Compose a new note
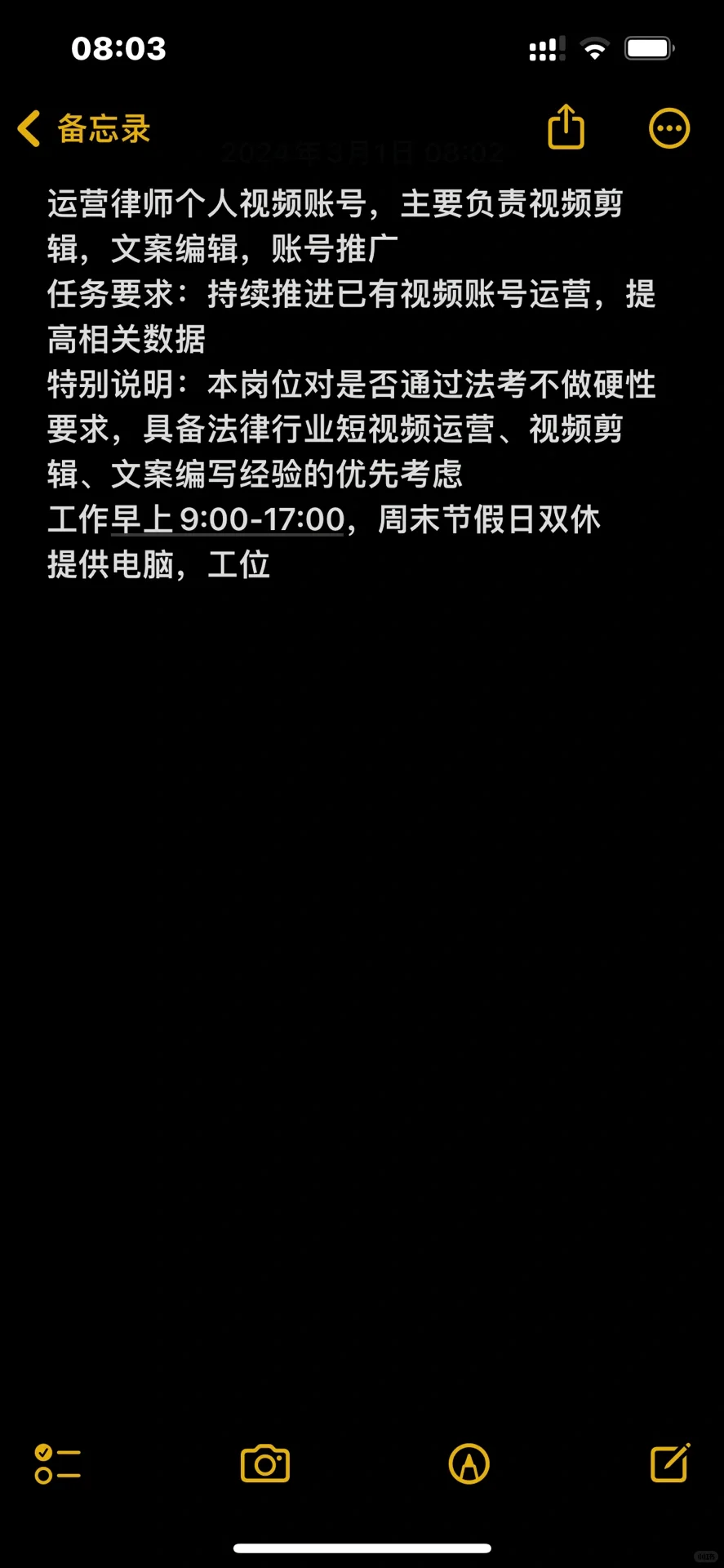This screenshot has width=724, height=1568. [670, 1463]
